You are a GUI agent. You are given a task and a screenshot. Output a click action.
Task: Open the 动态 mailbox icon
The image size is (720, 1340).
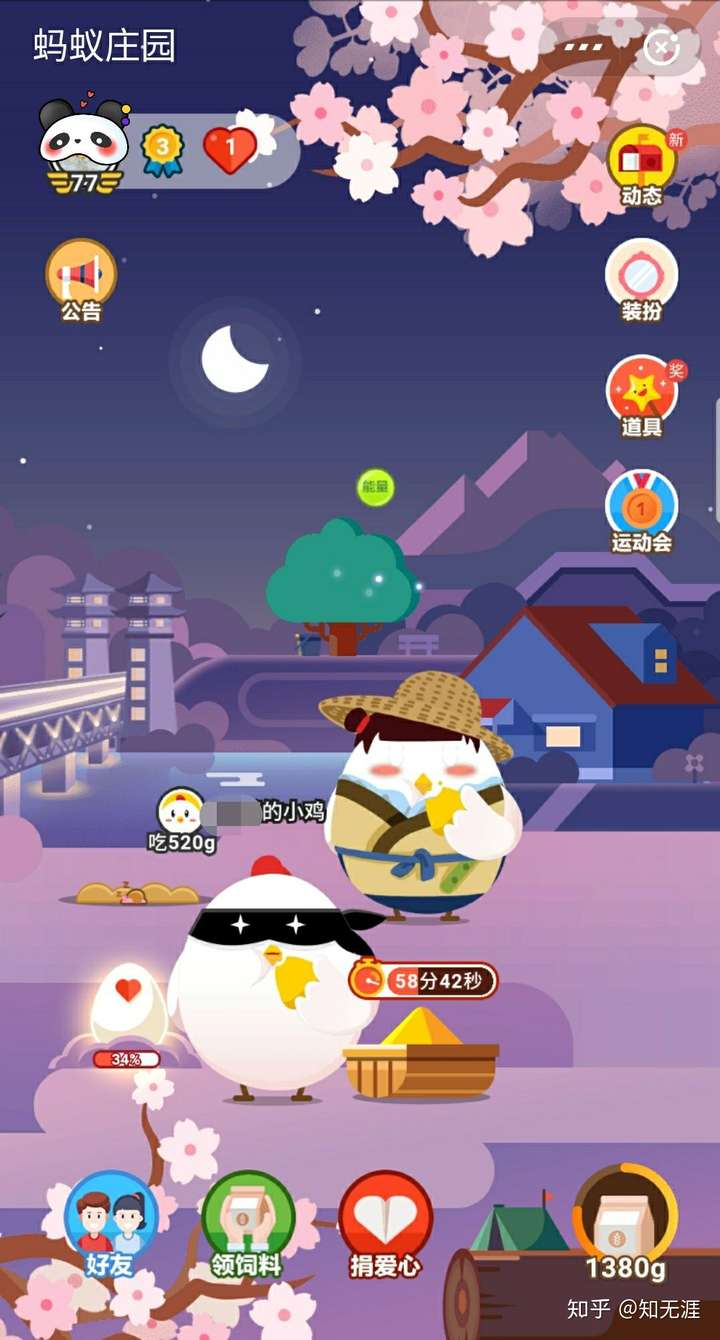641,165
